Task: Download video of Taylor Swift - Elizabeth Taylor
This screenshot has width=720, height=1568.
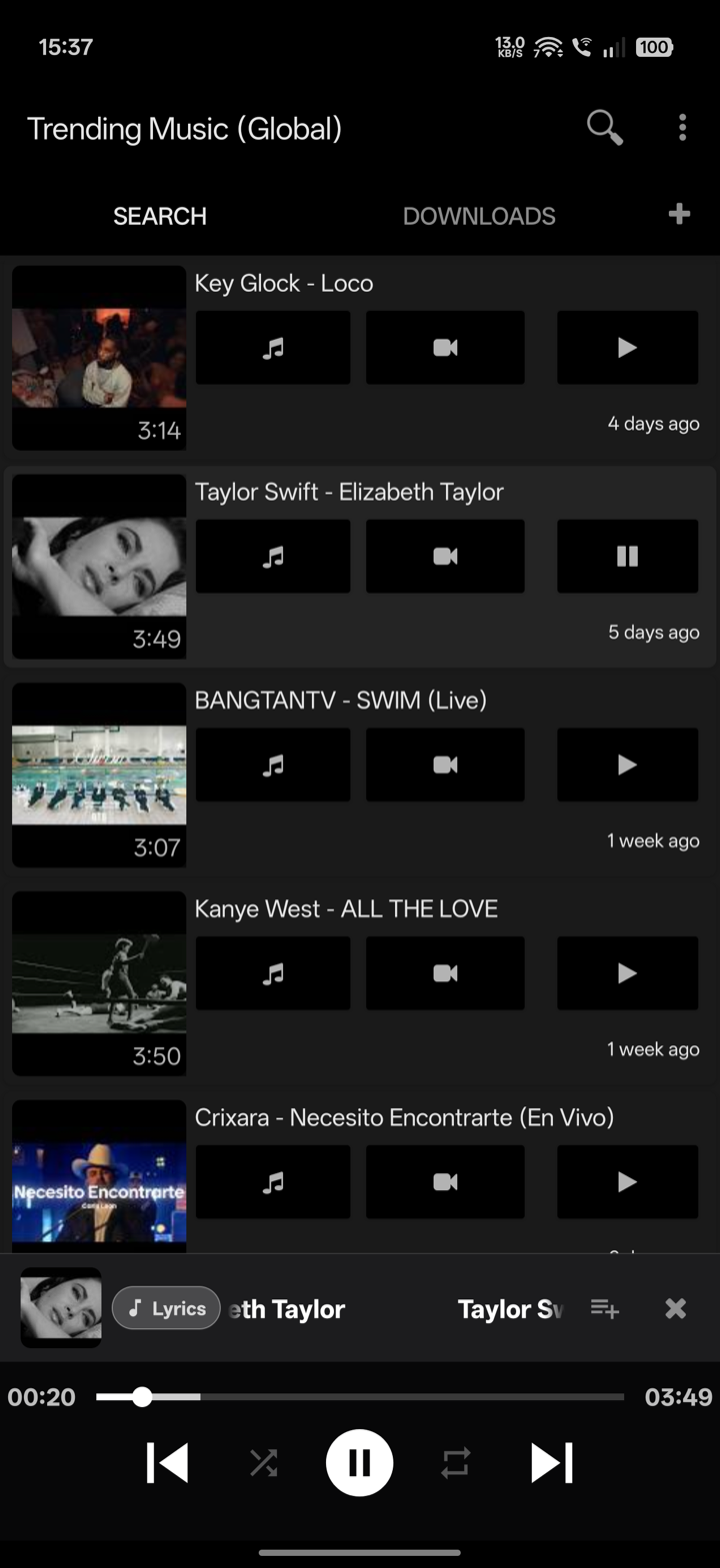Action: point(445,557)
